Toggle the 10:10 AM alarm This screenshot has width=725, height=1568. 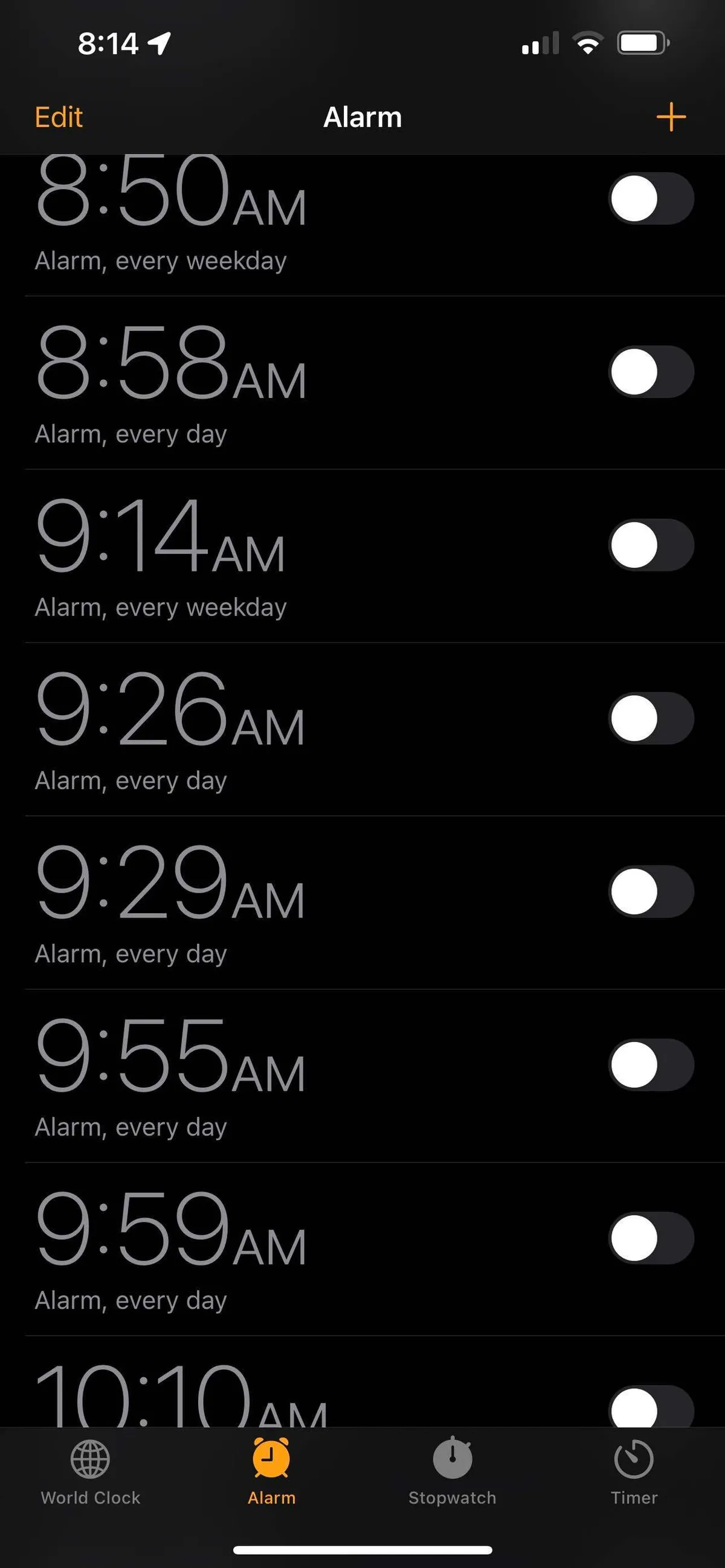coord(651,1409)
